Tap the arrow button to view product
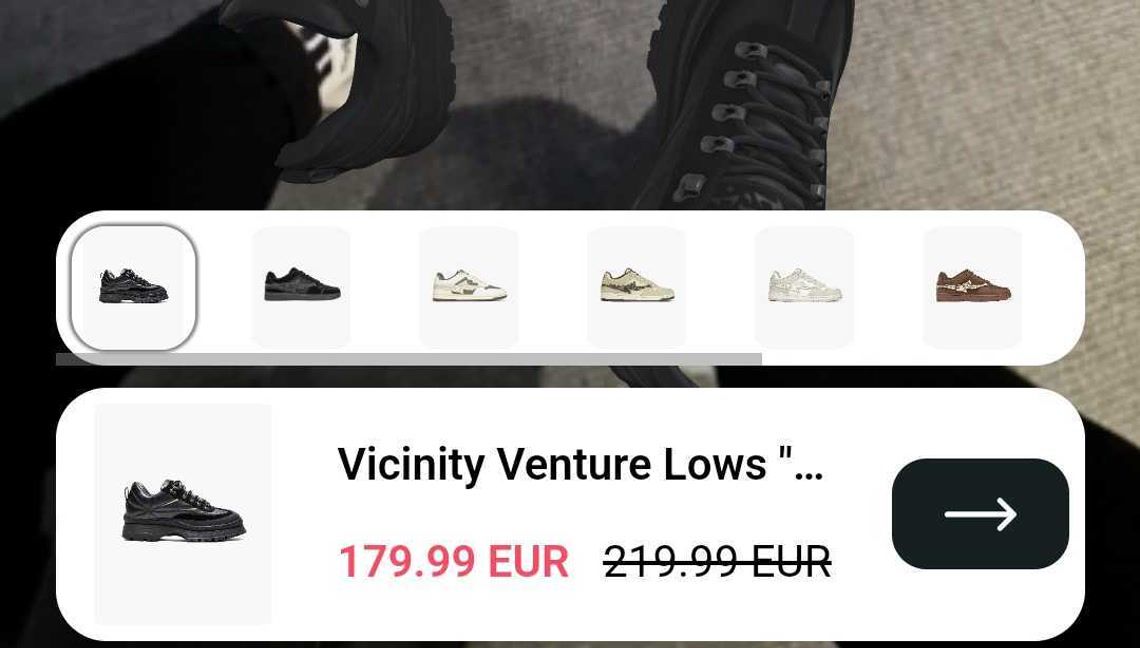Viewport: 1140px width, 648px height. 979,514
